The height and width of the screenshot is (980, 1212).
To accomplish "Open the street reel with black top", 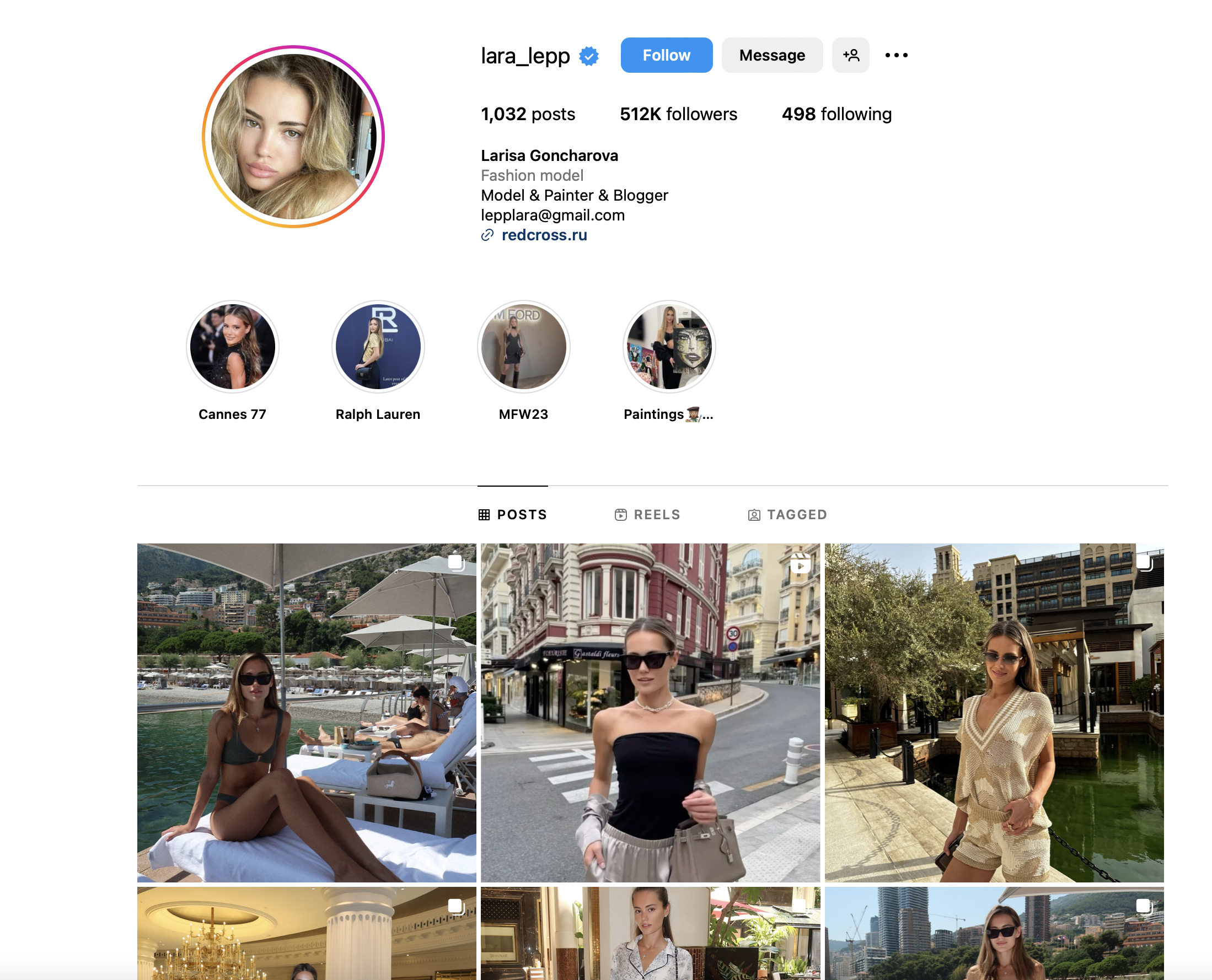I will [x=650, y=713].
